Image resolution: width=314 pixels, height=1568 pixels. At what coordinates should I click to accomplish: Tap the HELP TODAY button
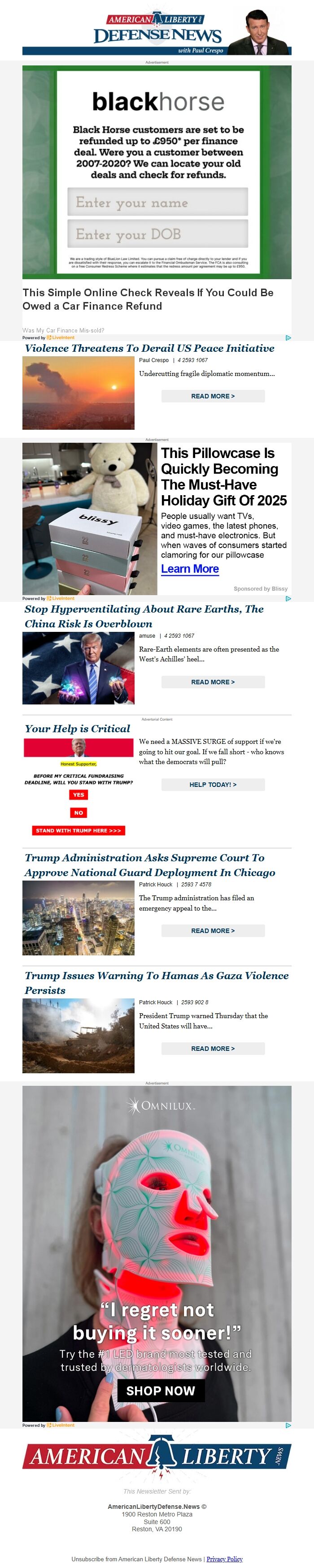(x=213, y=785)
